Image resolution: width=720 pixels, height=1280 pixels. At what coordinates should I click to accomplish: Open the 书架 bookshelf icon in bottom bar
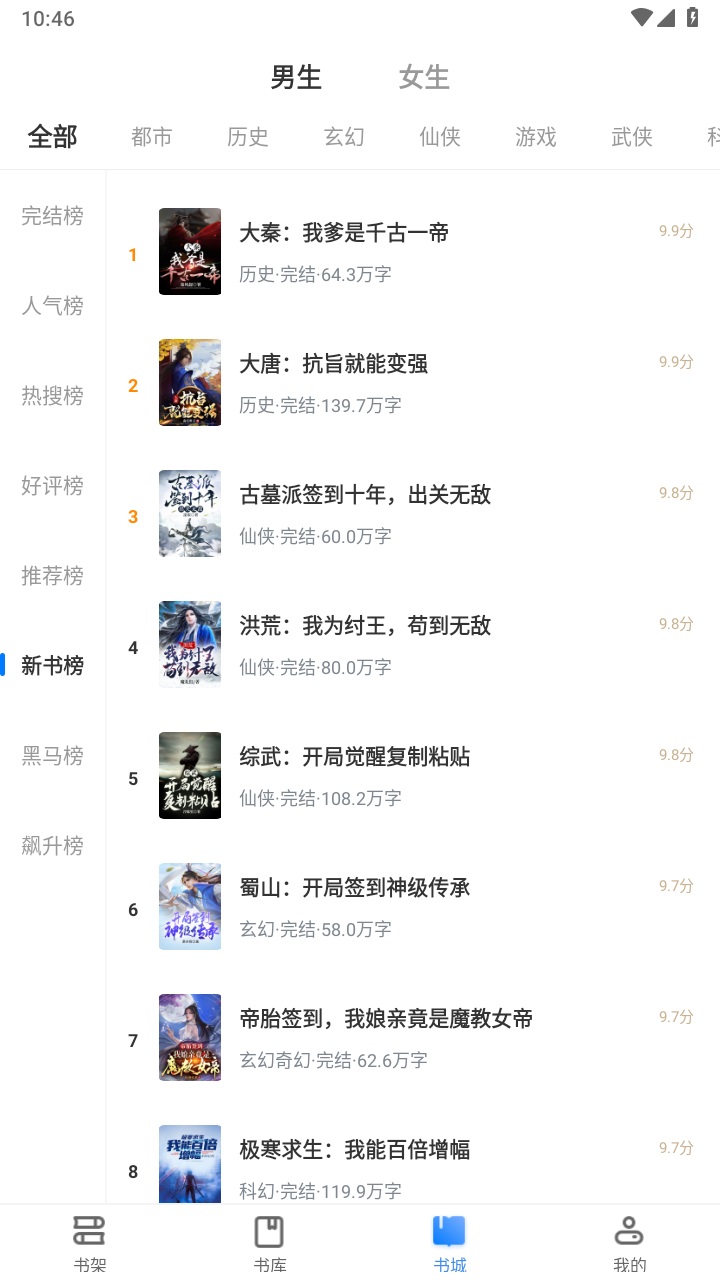[89, 1240]
